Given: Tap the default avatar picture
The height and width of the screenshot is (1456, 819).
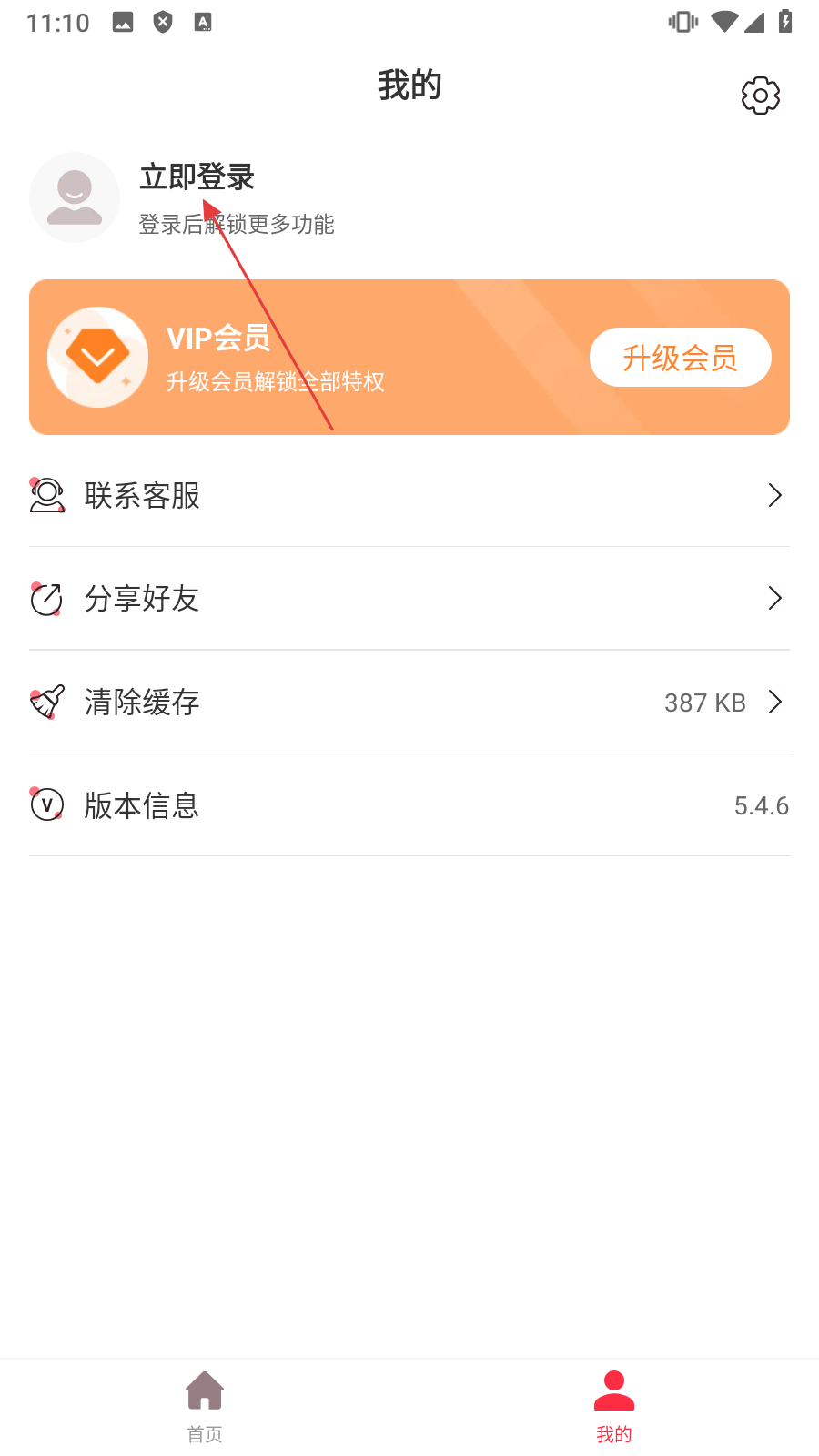Looking at the screenshot, I should pyautogui.click(x=75, y=197).
